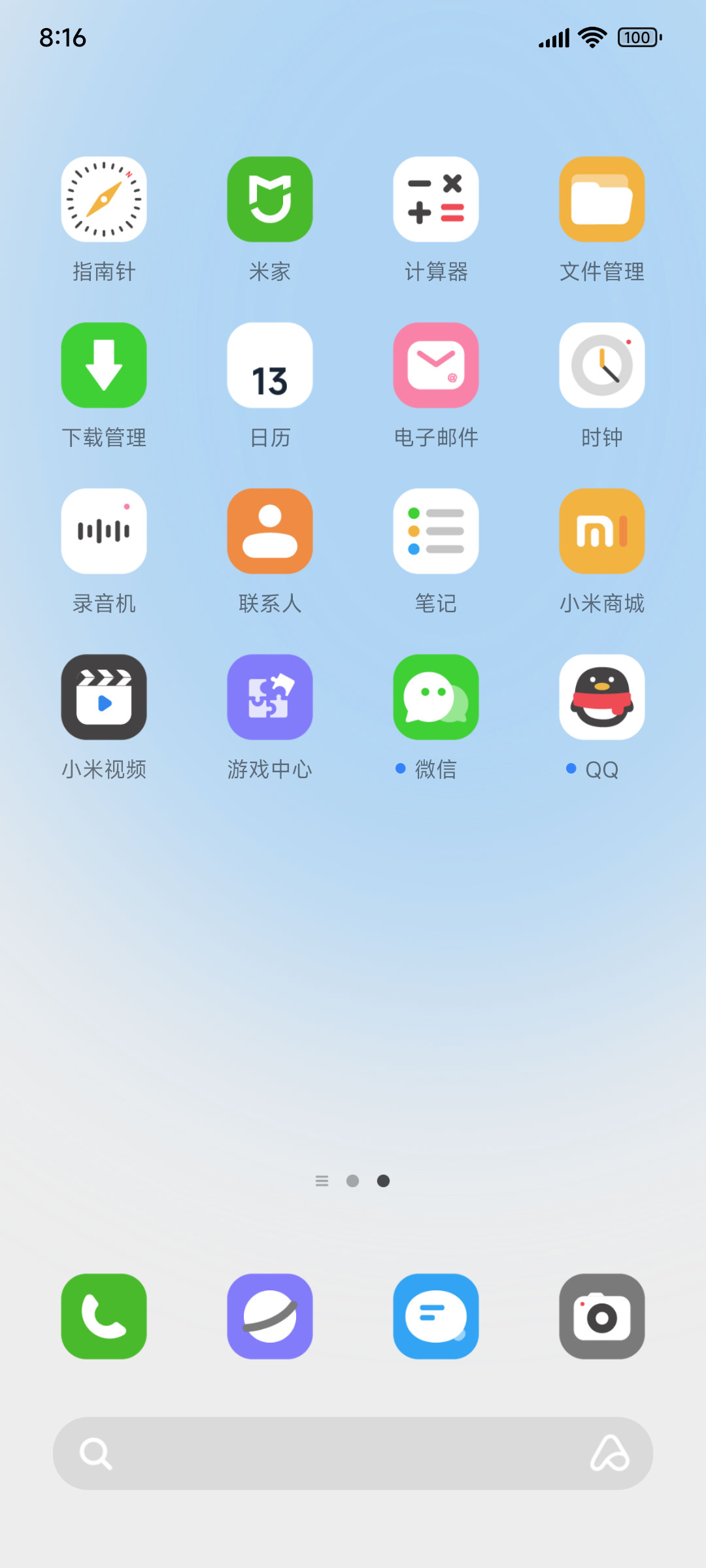The width and height of the screenshot is (706, 1568).
Task: Open the 计算器 calculator
Action: click(436, 199)
